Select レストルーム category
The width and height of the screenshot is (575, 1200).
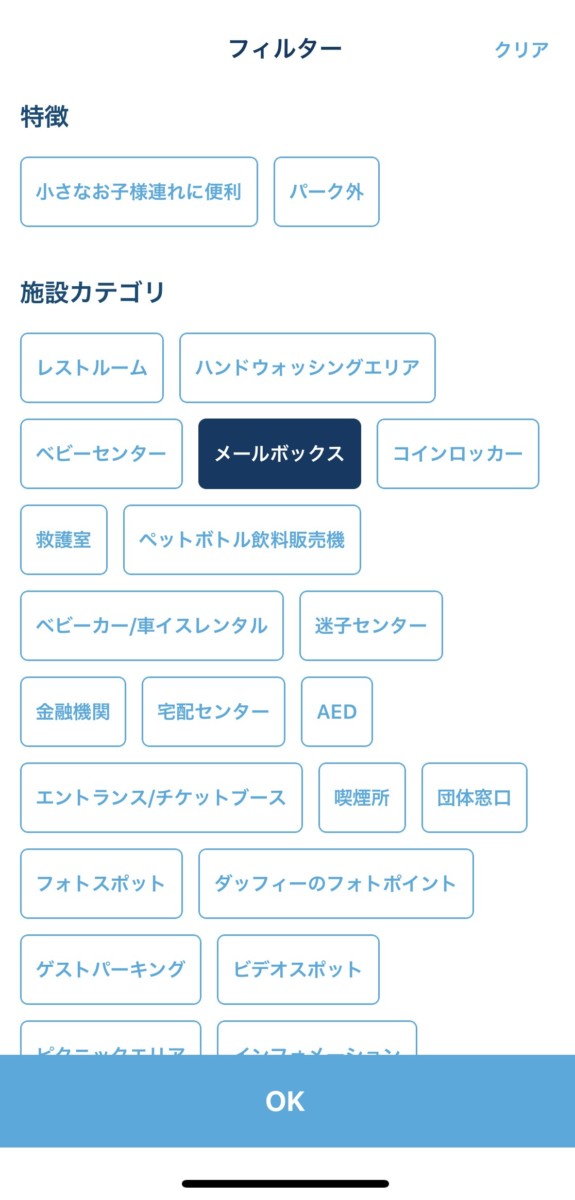(92, 368)
